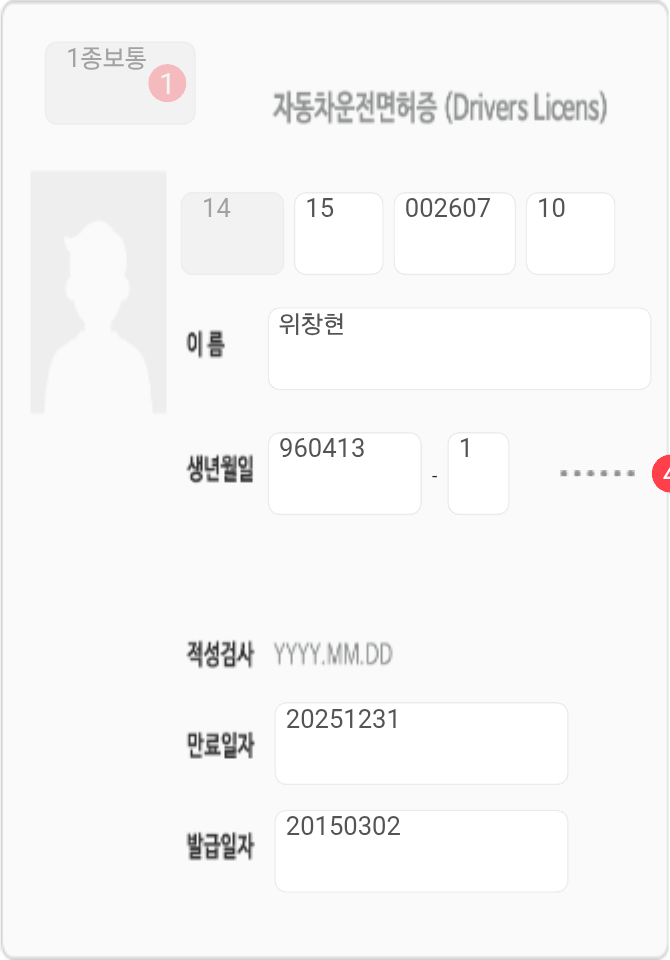Image resolution: width=670 pixels, height=960 pixels.
Task: Edit the 발급일자 issue date field
Action: coord(421,850)
